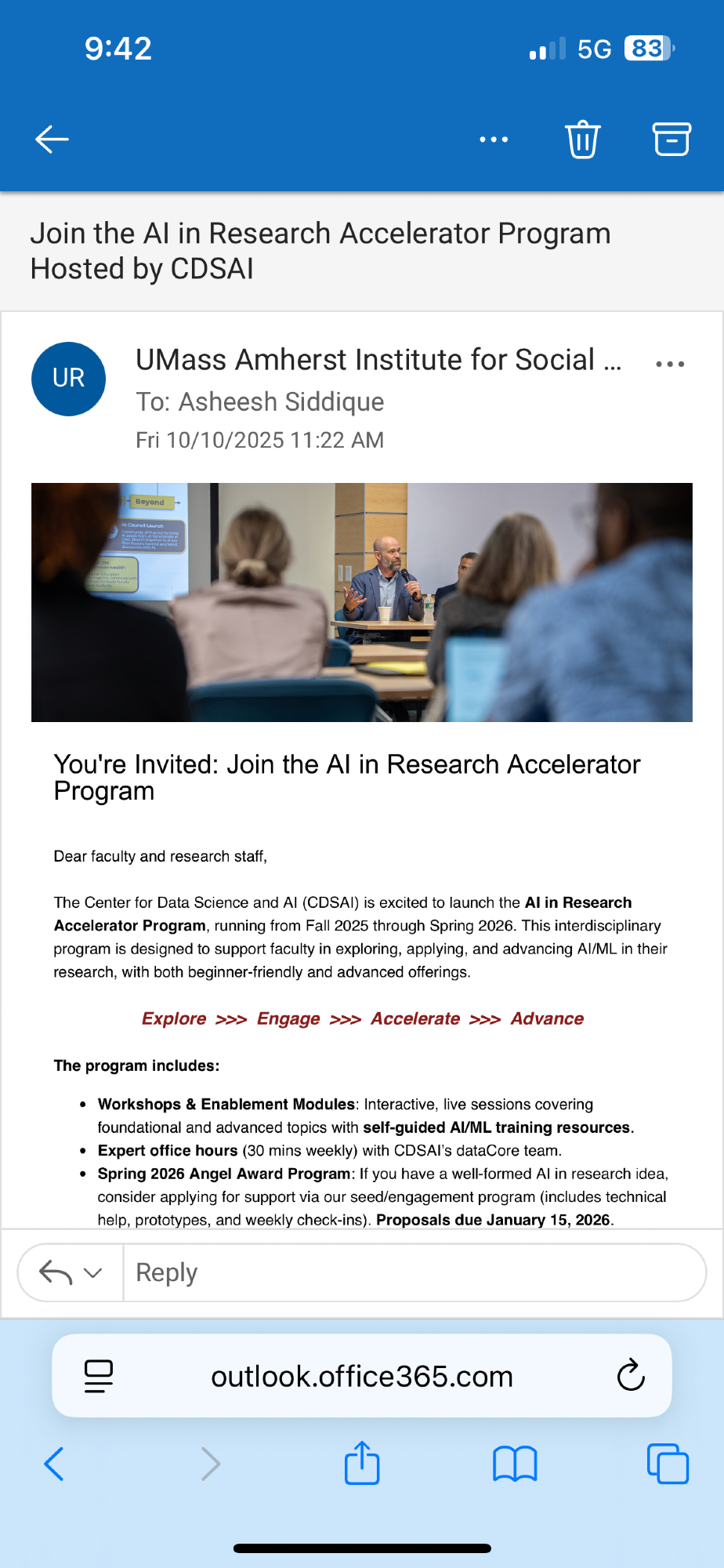Open the Safari page menu icon
This screenshot has height=1568, width=724.
point(99,1376)
